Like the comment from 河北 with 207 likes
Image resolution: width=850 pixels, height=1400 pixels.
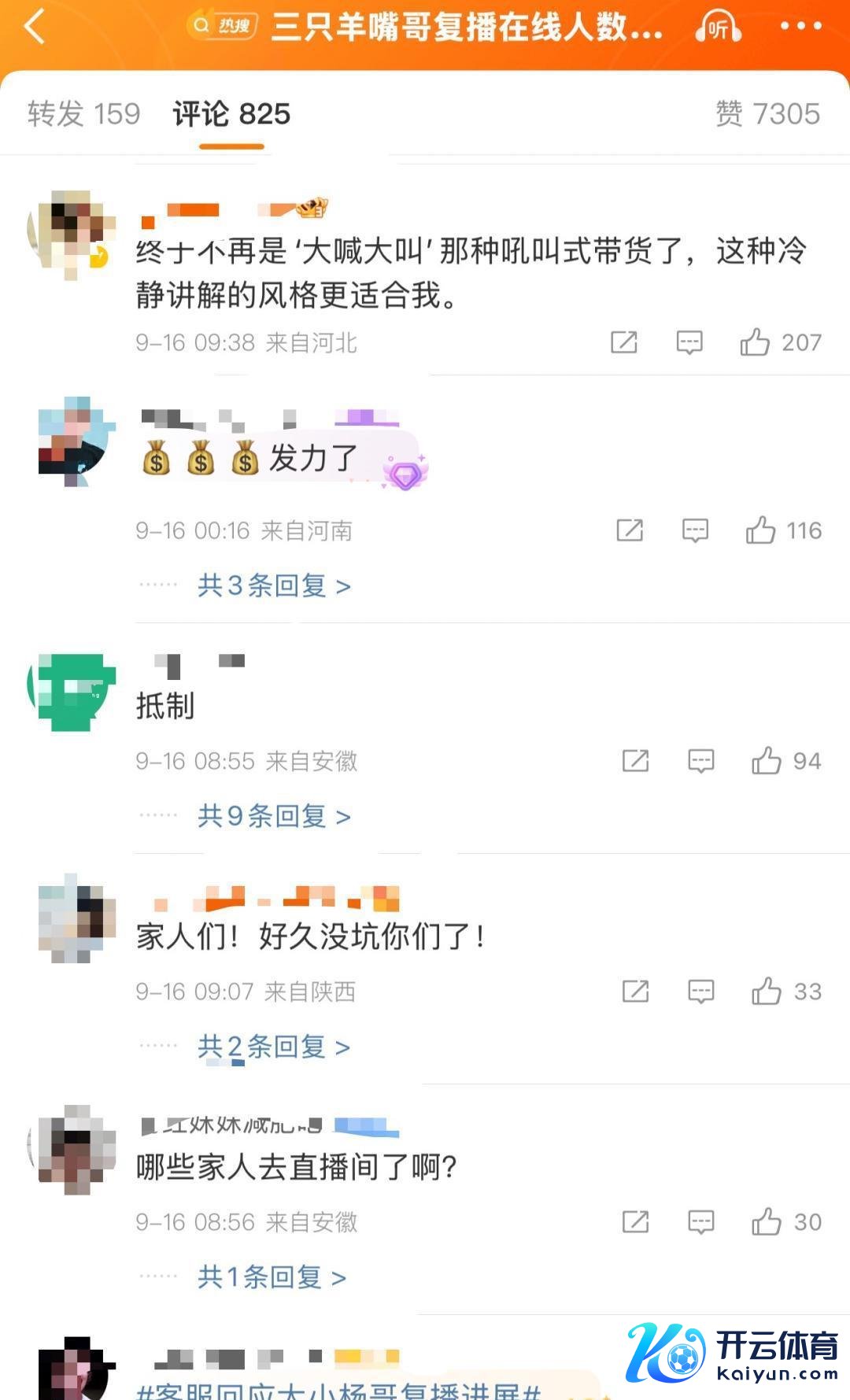pyautogui.click(x=755, y=342)
